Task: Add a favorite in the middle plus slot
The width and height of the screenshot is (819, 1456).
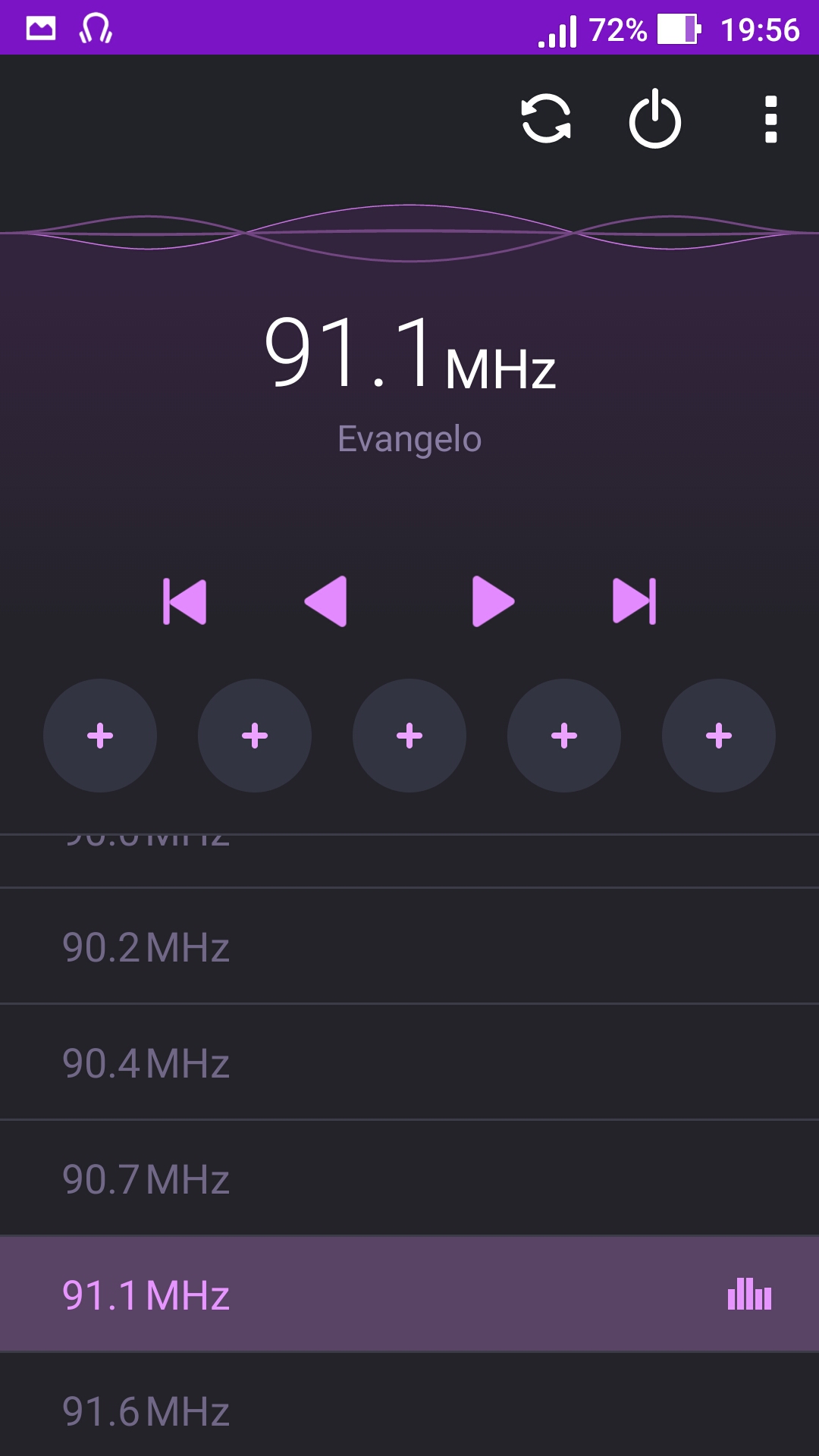Action: (x=409, y=736)
